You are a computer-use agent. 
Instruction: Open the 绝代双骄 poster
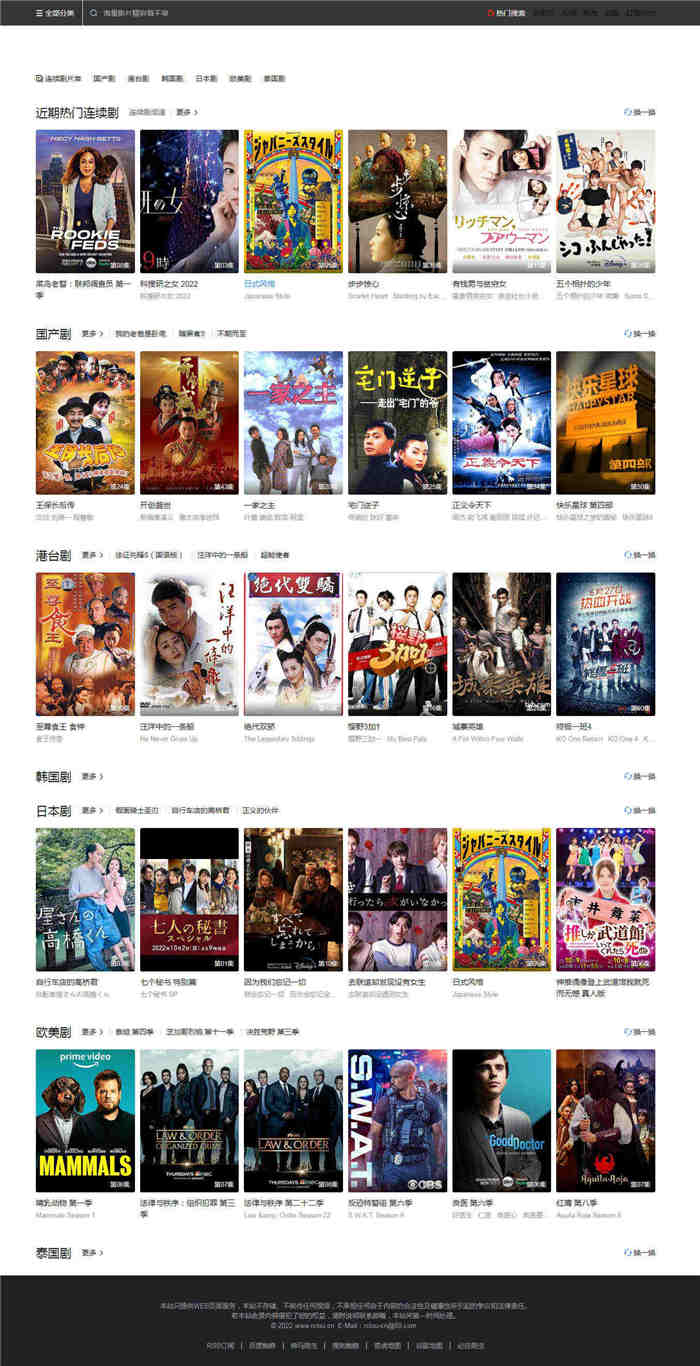293,643
